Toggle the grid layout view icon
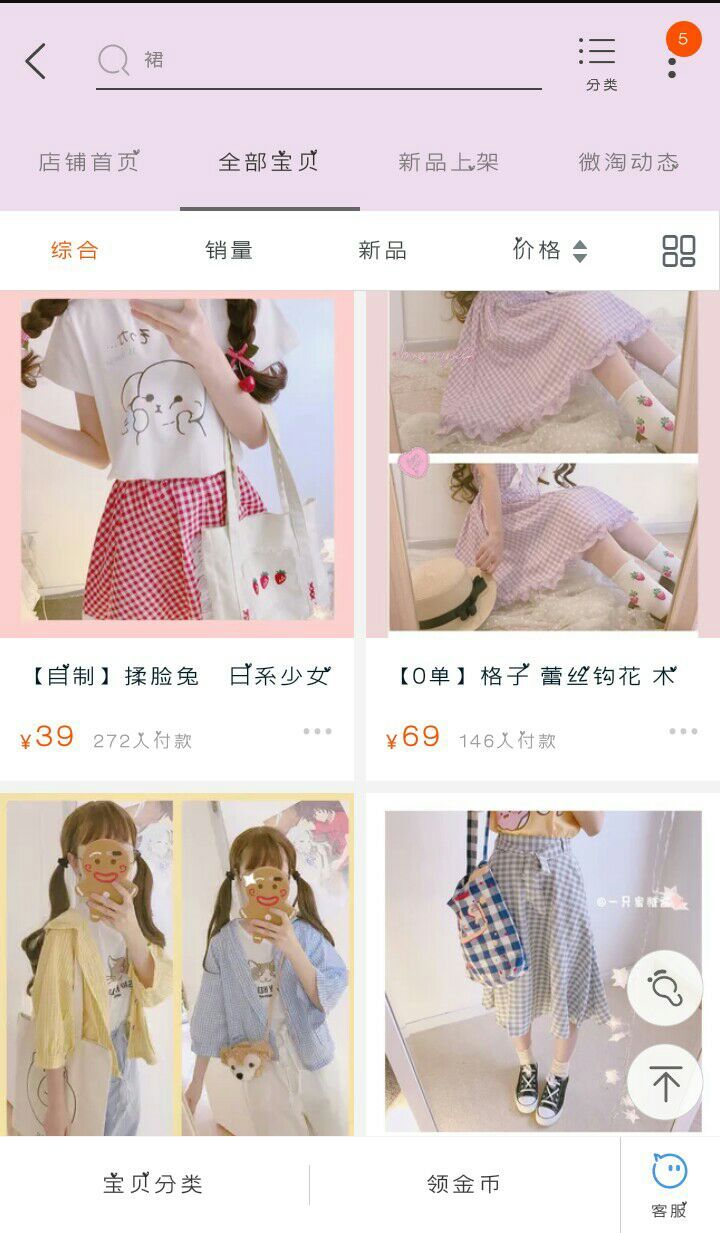Screen dimensions: 720x1233 tap(678, 250)
